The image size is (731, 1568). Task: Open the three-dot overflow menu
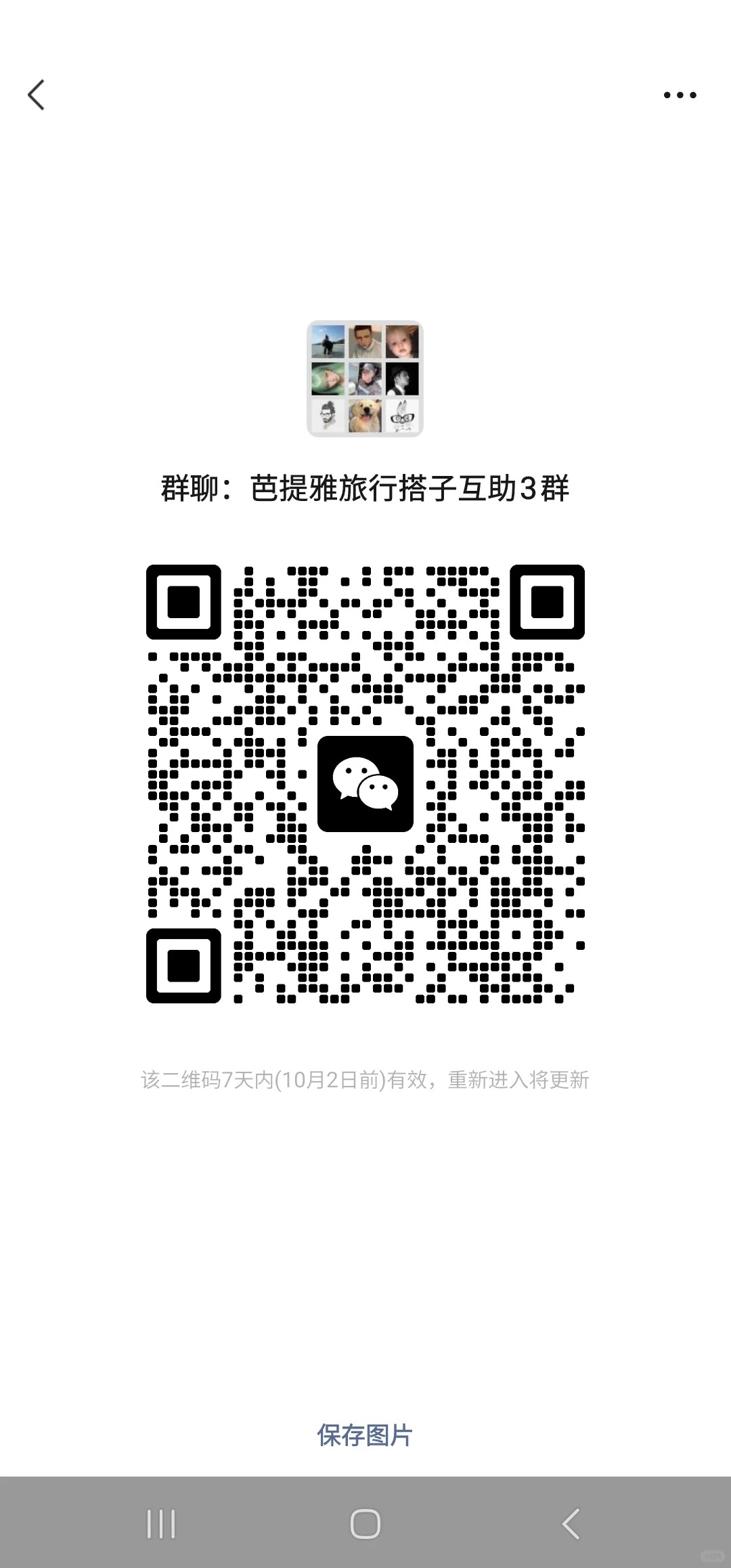pos(680,95)
